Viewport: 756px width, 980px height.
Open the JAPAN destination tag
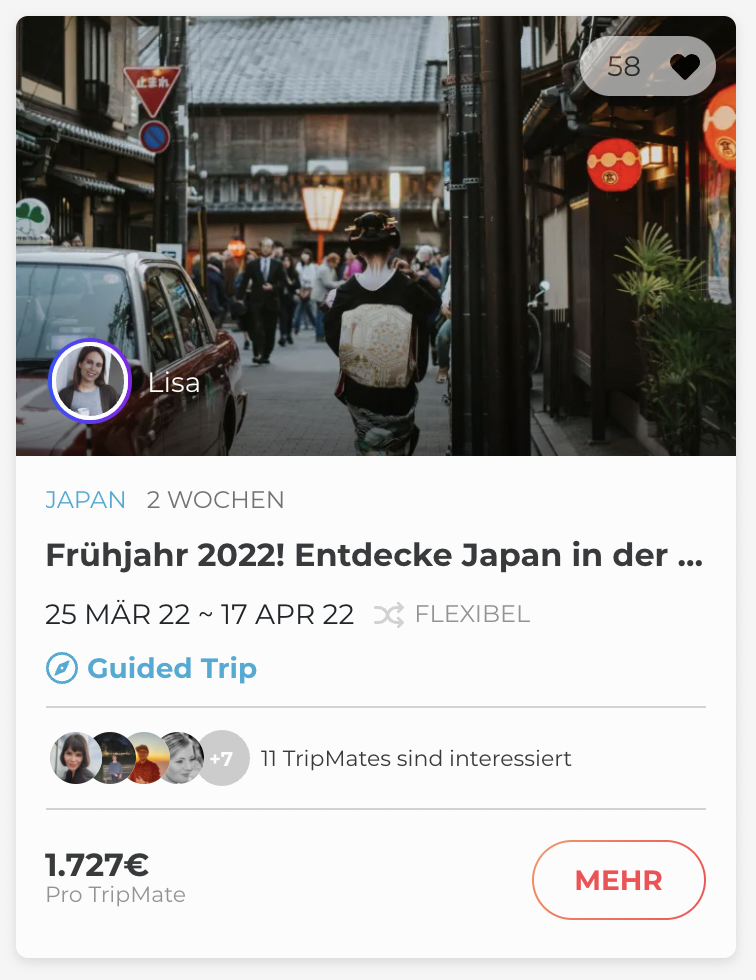pos(86,500)
